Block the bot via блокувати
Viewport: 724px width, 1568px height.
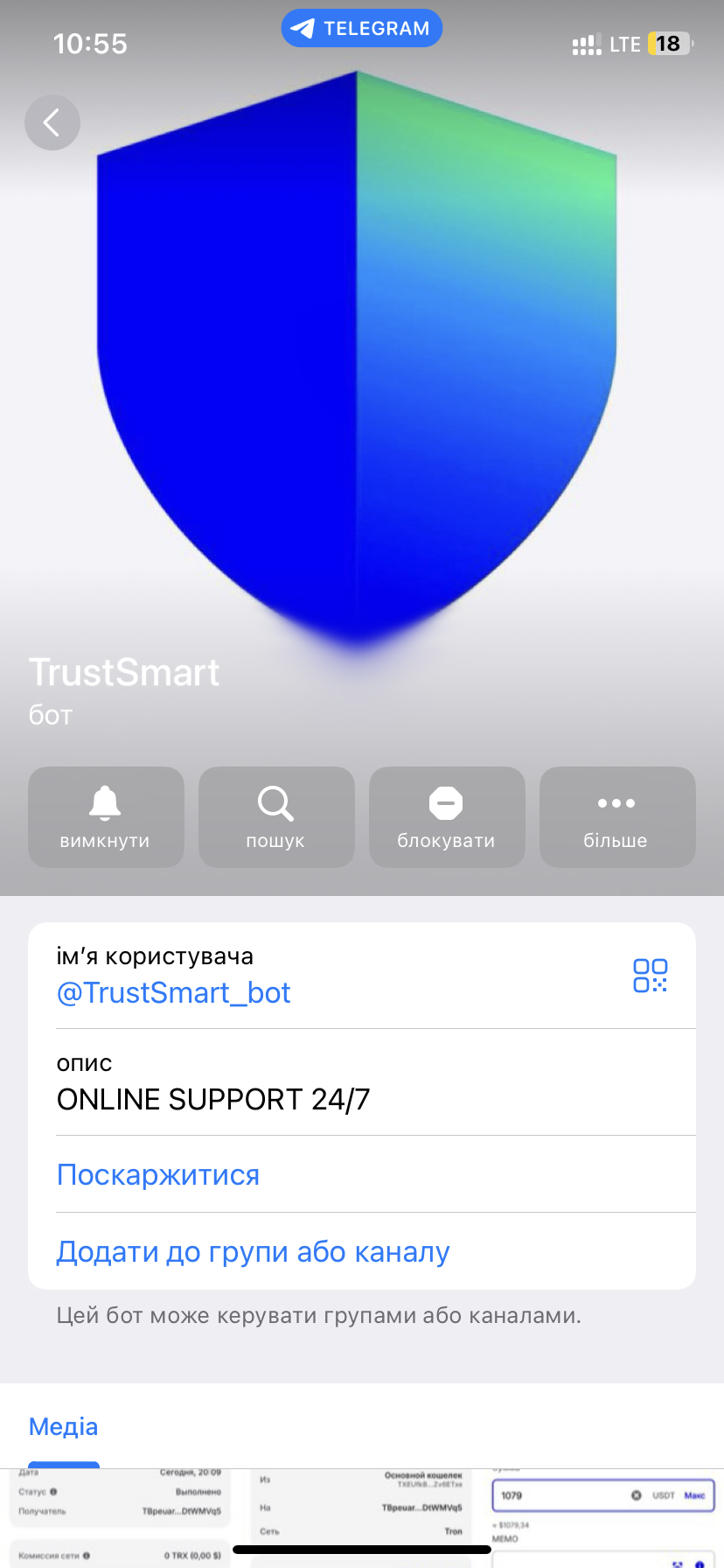[x=447, y=817]
